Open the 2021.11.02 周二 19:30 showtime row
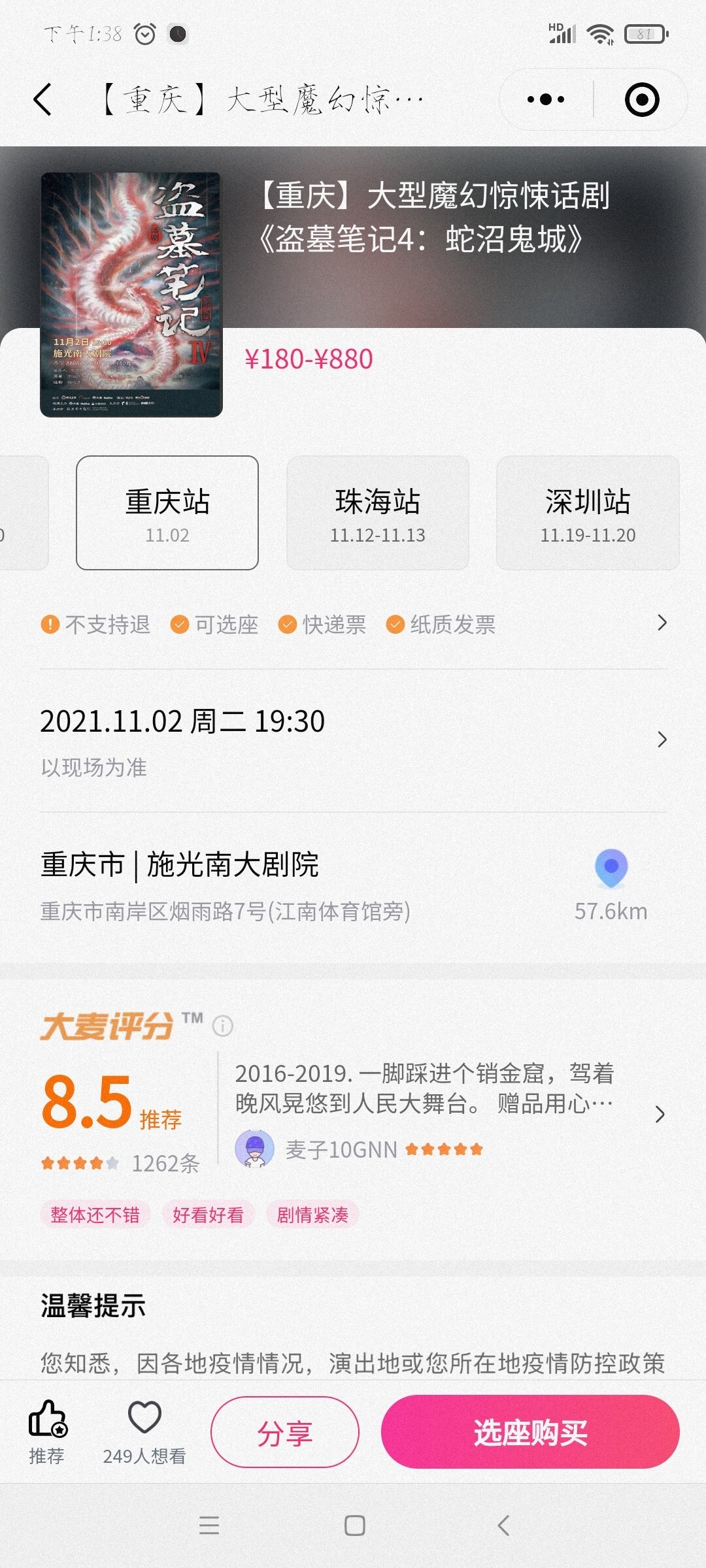Viewport: 706px width, 1568px height. pyautogui.click(x=353, y=740)
